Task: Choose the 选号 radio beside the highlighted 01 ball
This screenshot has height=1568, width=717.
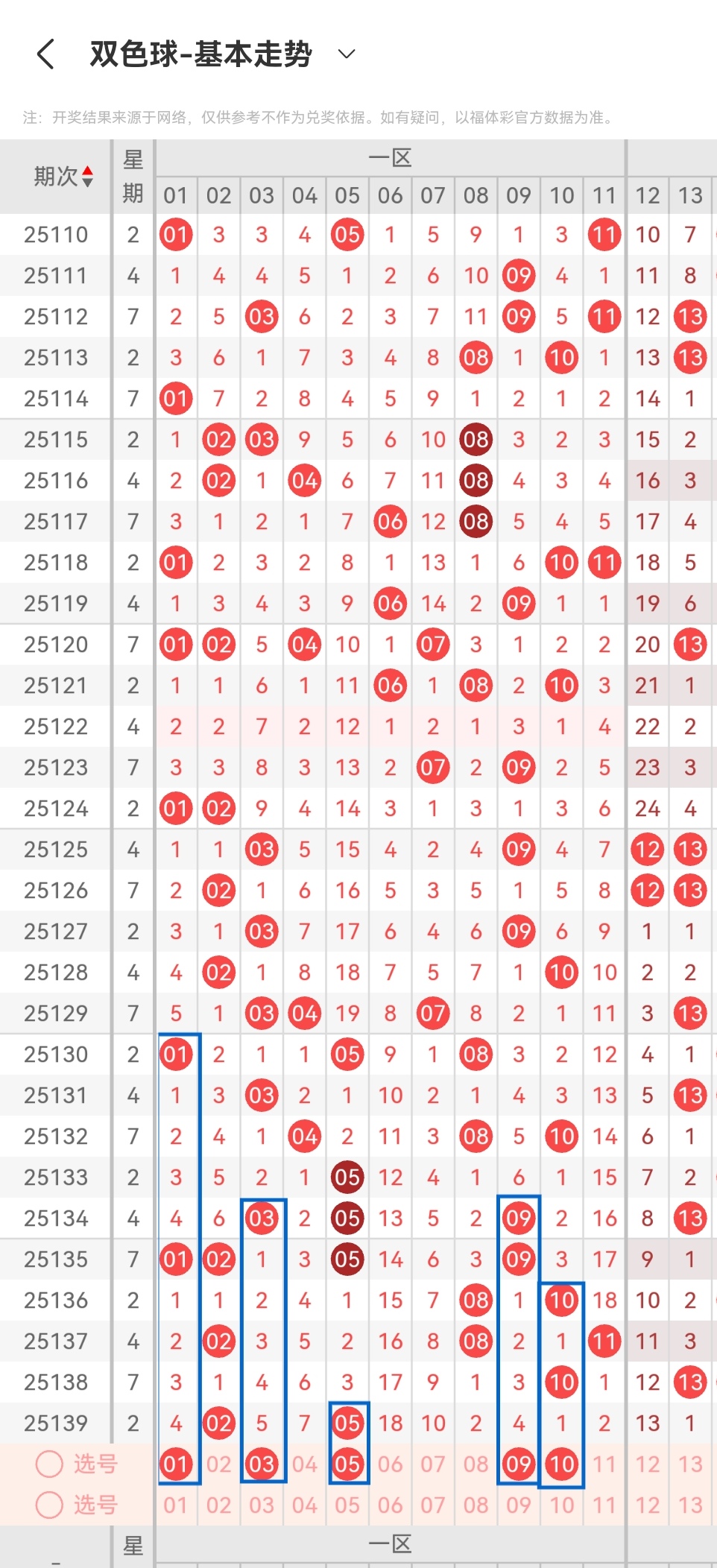Action: [x=49, y=1464]
